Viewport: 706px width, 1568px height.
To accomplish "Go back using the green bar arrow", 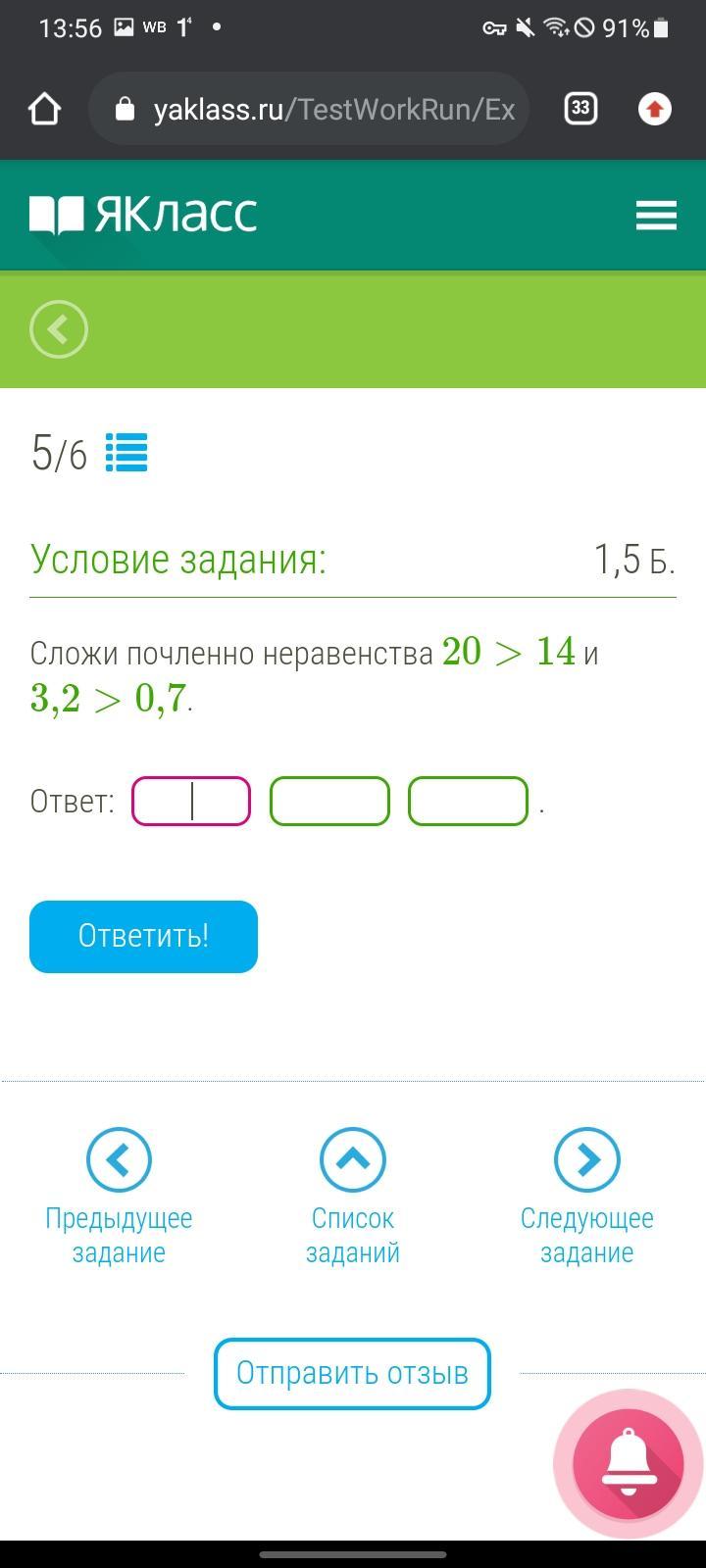I will click(x=59, y=329).
